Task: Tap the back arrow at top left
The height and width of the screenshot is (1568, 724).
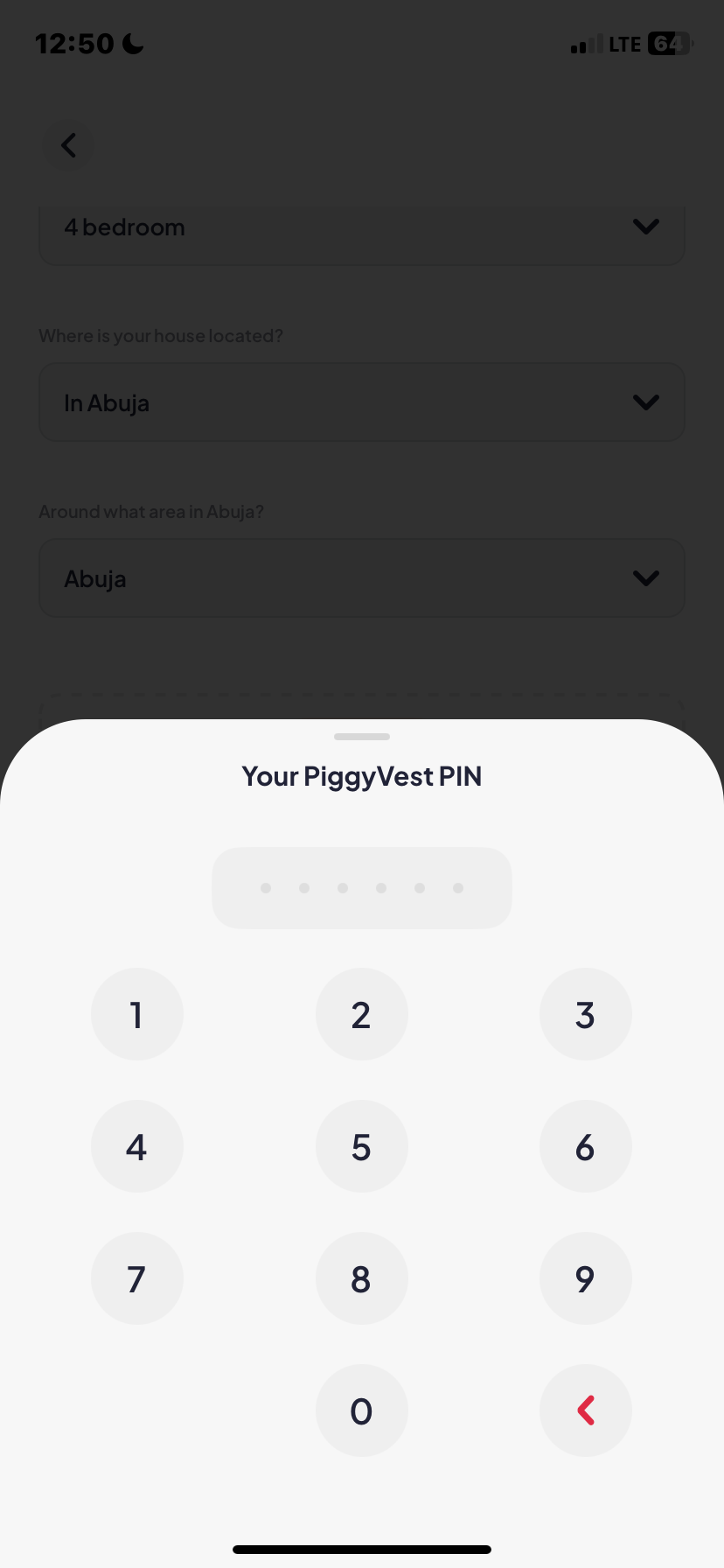Action: pyautogui.click(x=67, y=144)
